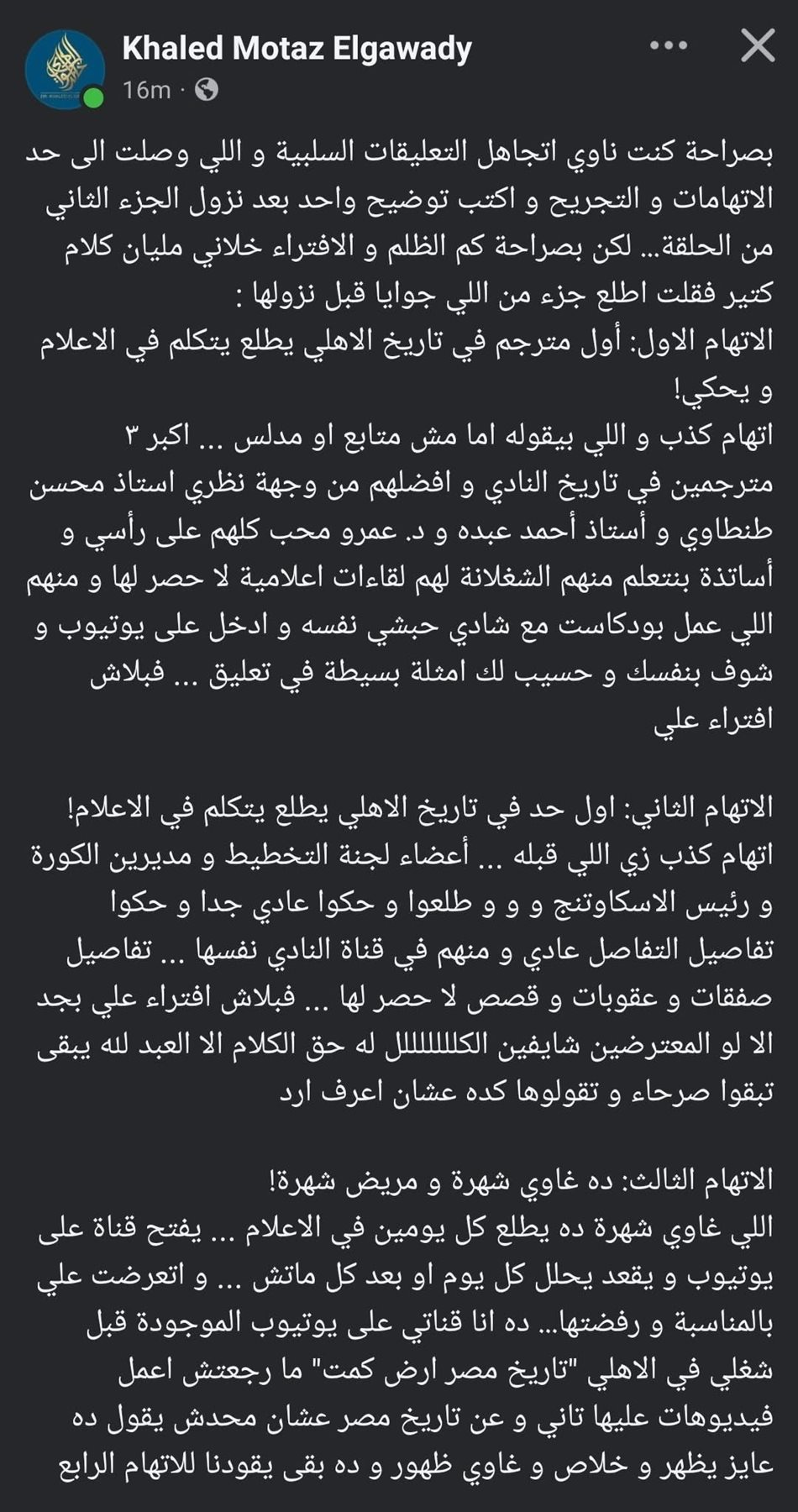Screen dimensions: 798x1512
Task: Open Khaled Motaz Elgawady's profile picture
Action: pyautogui.click(x=65, y=69)
